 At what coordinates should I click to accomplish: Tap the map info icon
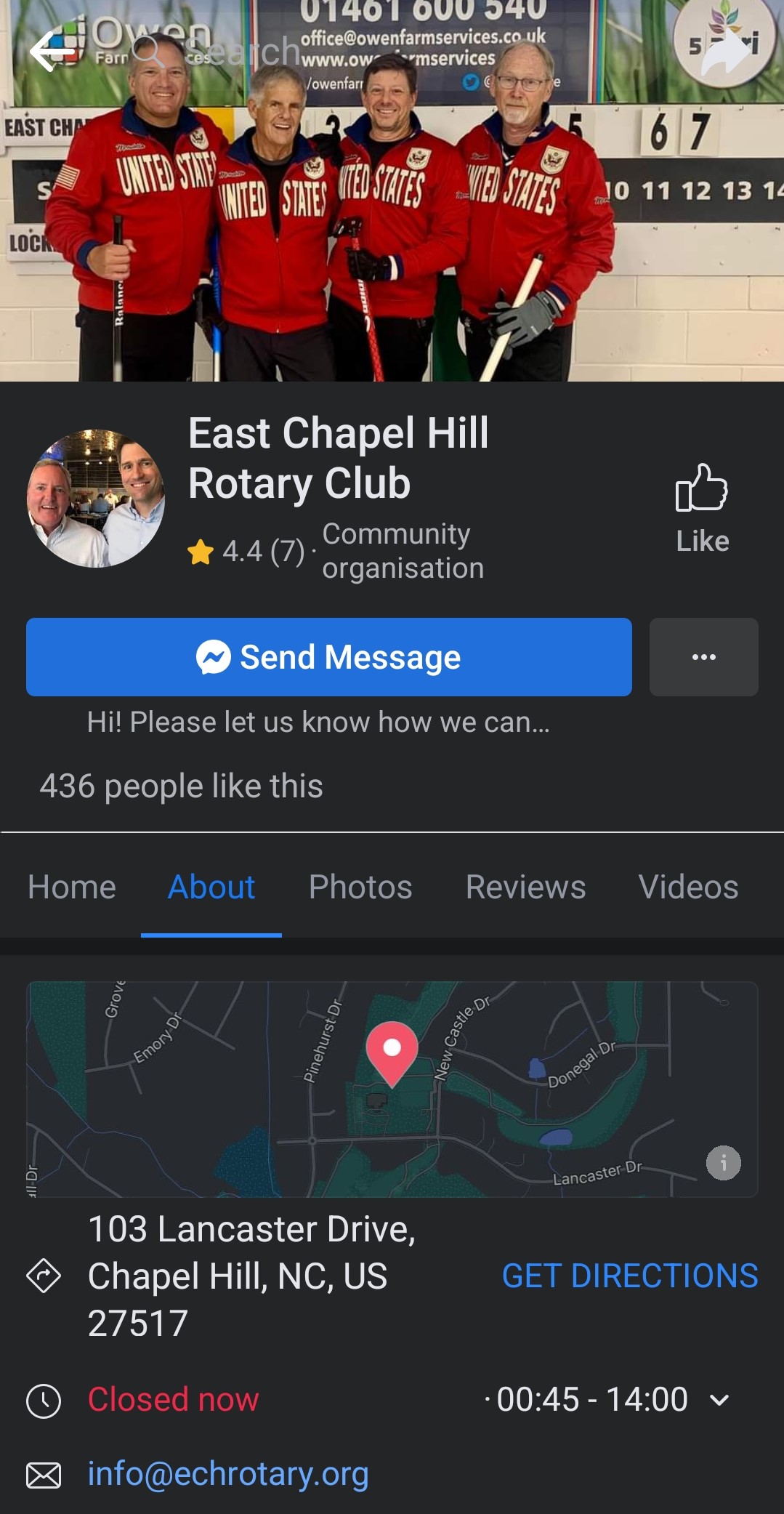[x=723, y=1163]
